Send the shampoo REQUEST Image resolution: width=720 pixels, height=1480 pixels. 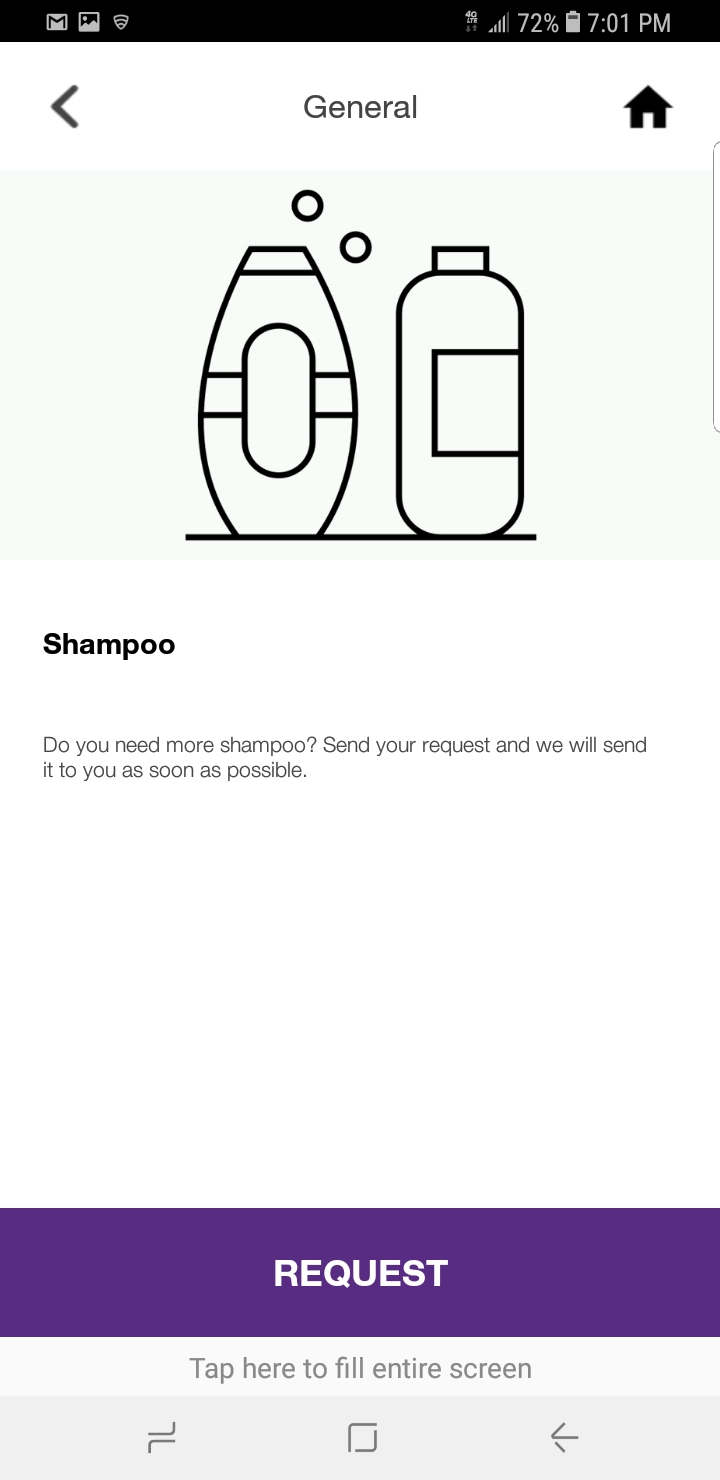click(x=360, y=1272)
